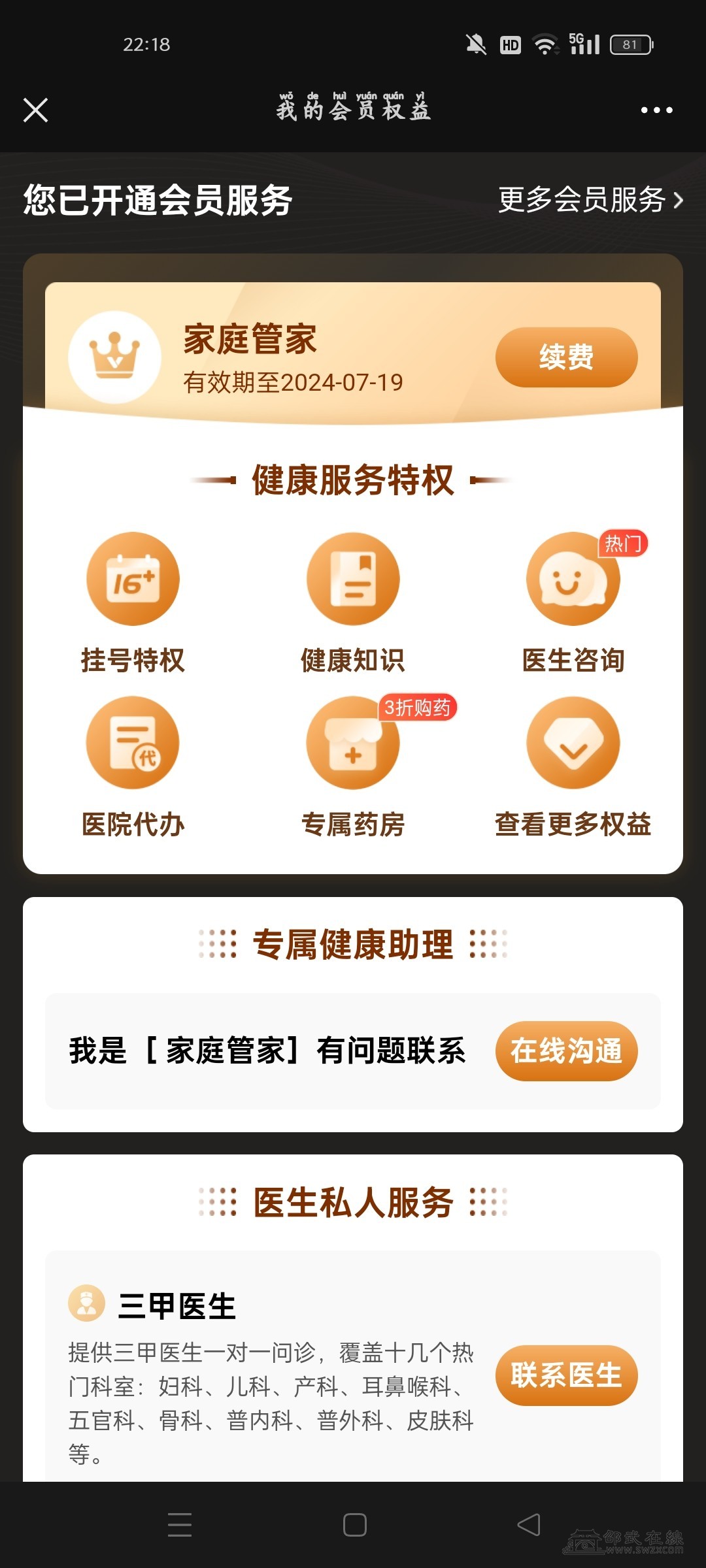Tap 续费 to renew 家庭管家
This screenshot has width=706, height=1568.
[x=566, y=357]
